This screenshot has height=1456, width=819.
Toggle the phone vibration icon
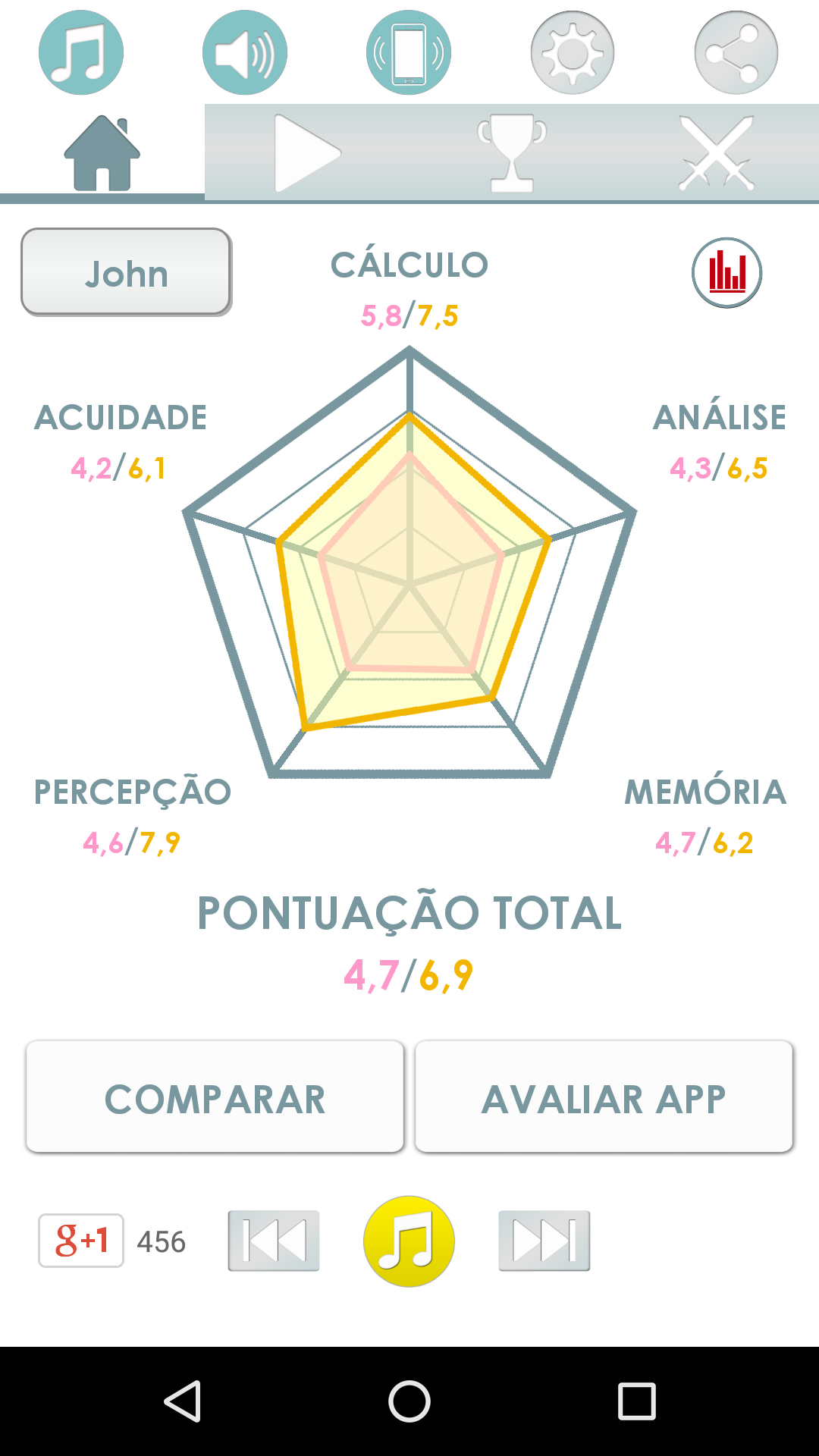409,52
